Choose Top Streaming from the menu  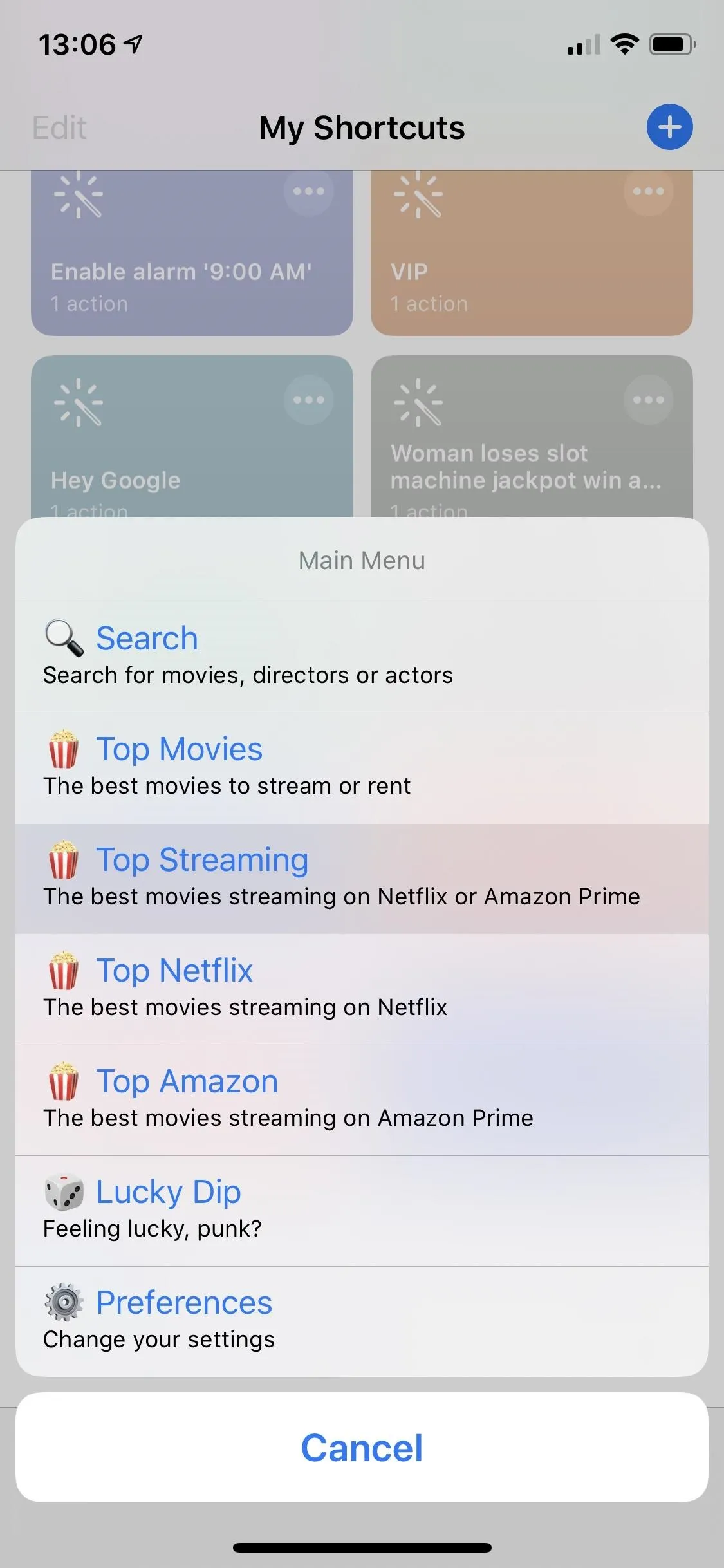[x=362, y=879]
